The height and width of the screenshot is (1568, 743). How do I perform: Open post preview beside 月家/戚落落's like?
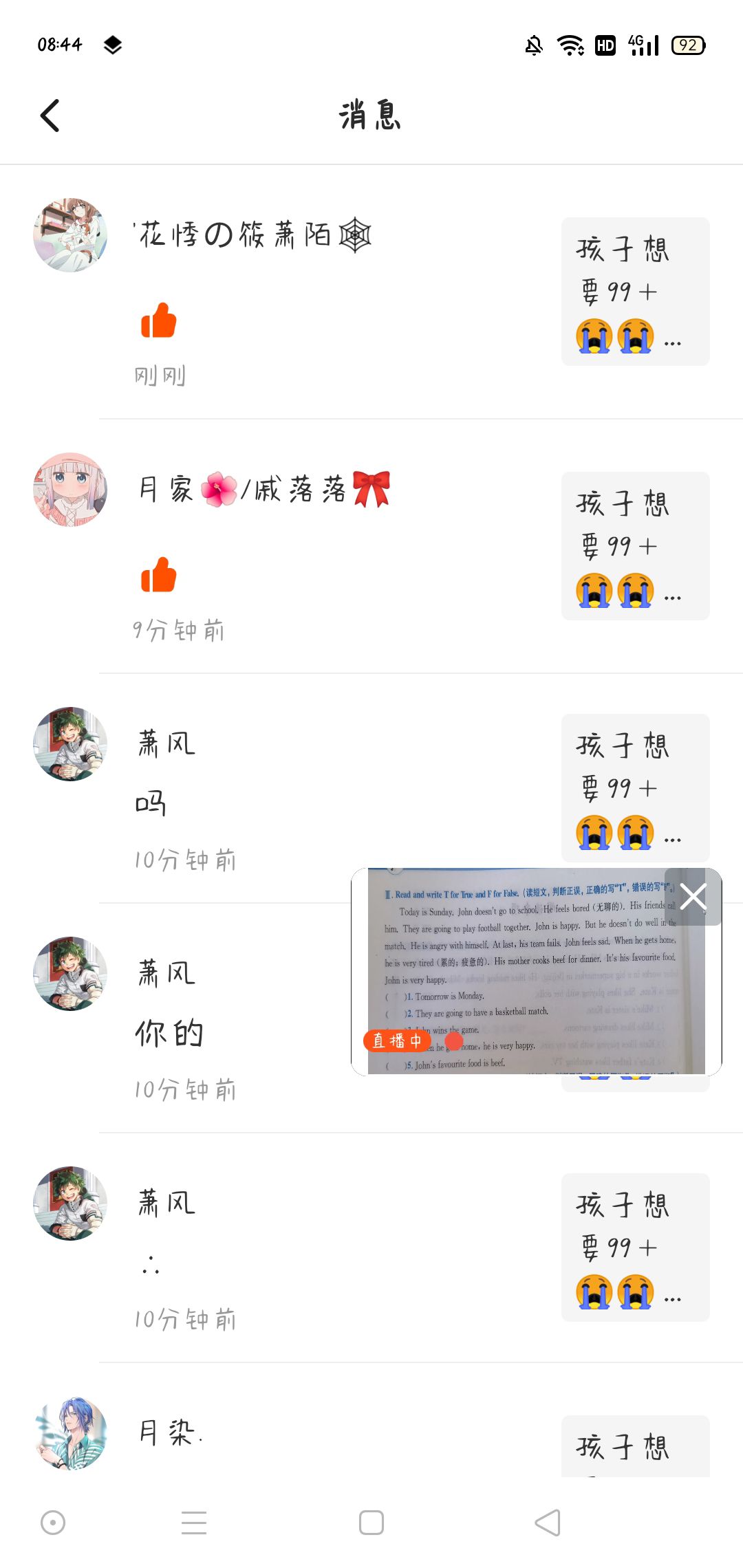(635, 546)
